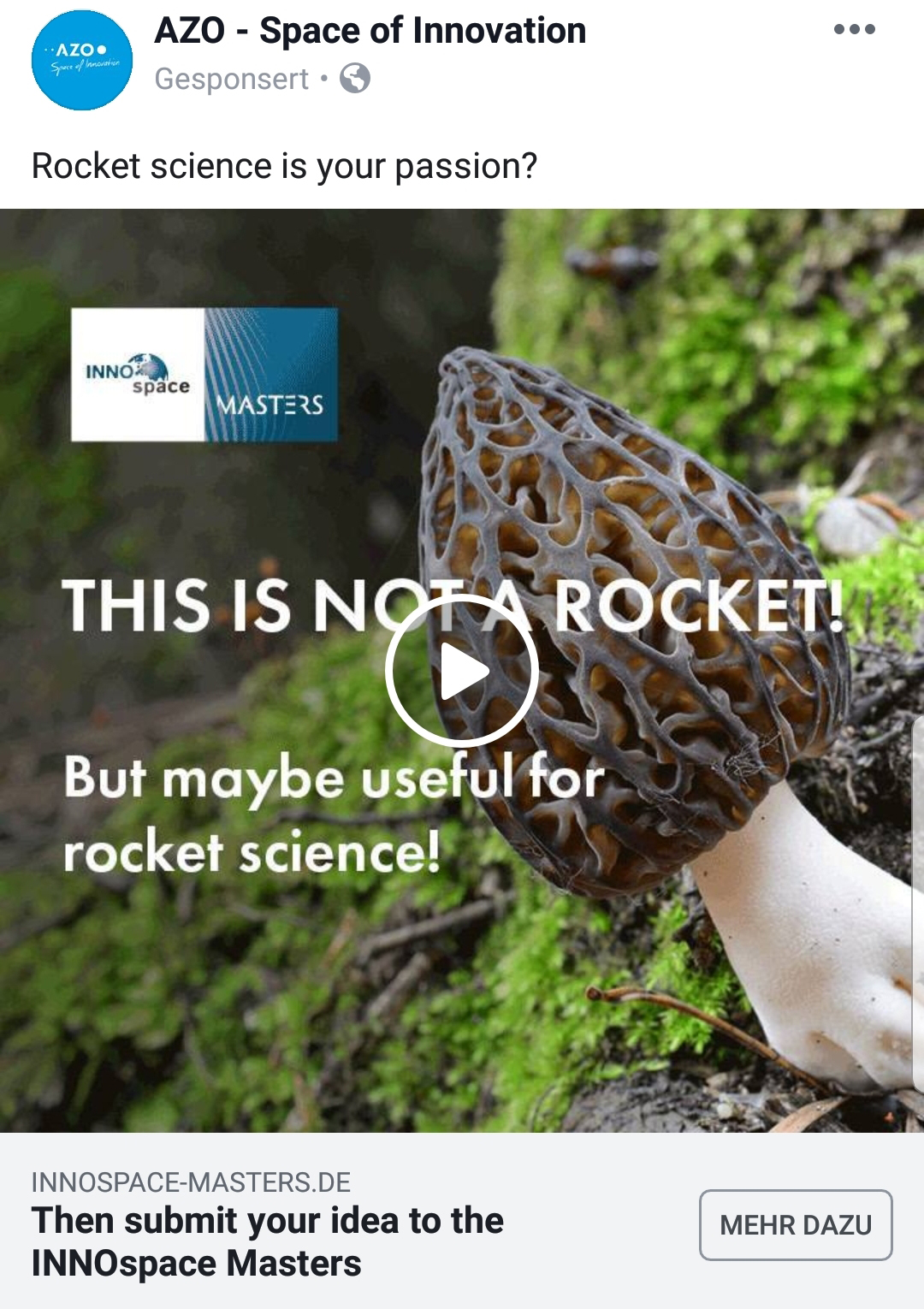The width and height of the screenshot is (924, 1309).
Task: Open the post's three-dot options menu
Action: tap(854, 29)
